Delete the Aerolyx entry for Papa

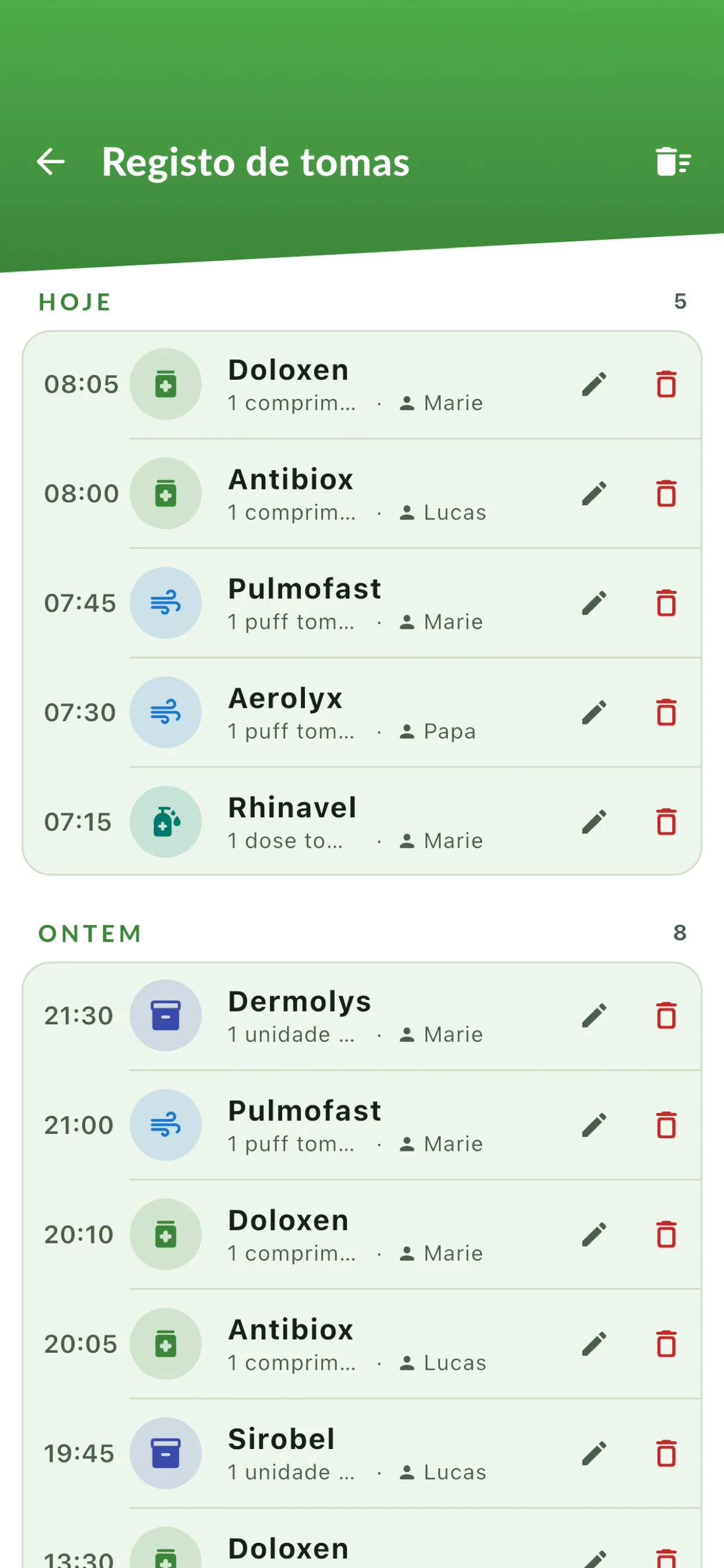[666, 712]
